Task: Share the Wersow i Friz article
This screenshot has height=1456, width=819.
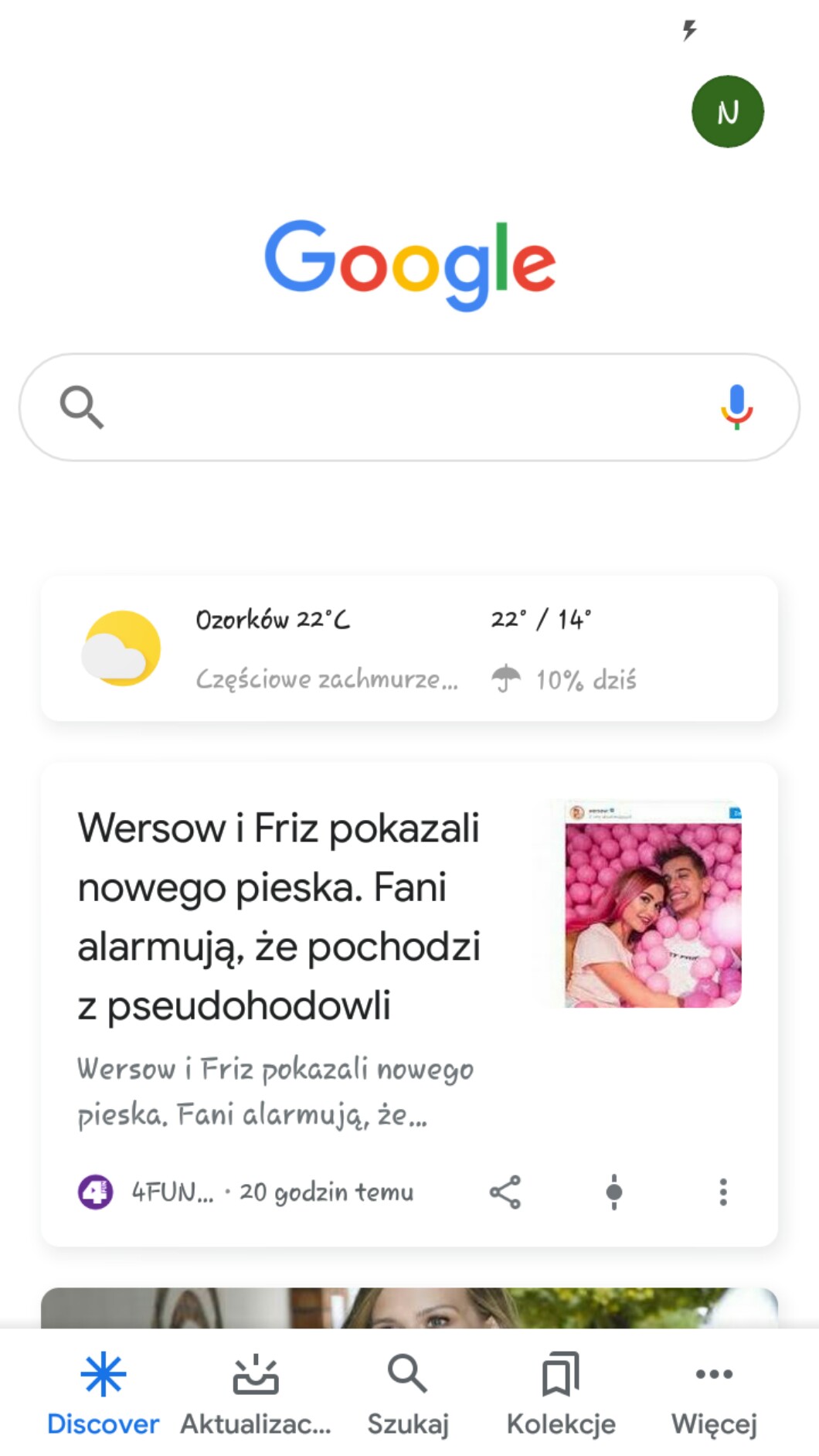Action: point(505,1192)
